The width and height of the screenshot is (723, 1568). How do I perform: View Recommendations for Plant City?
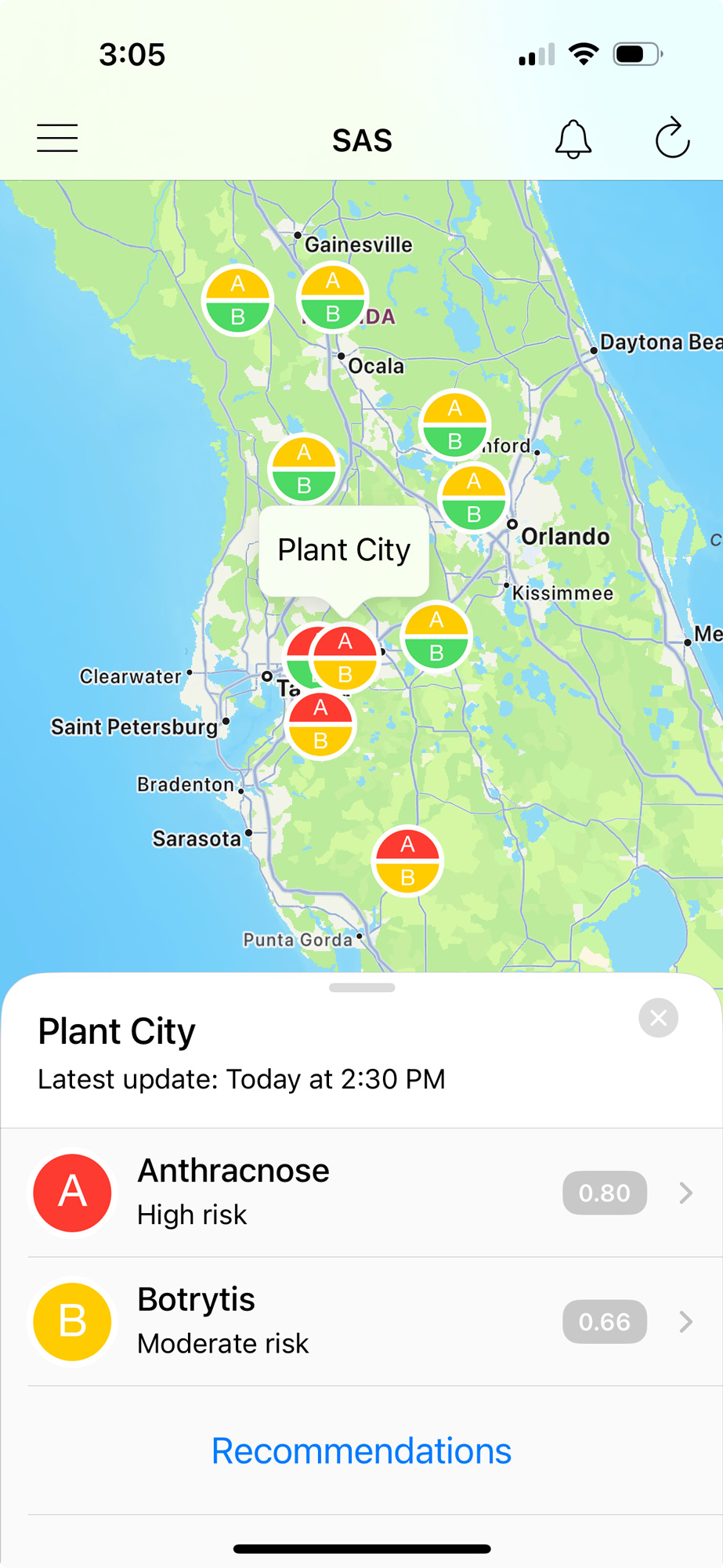(x=361, y=1451)
